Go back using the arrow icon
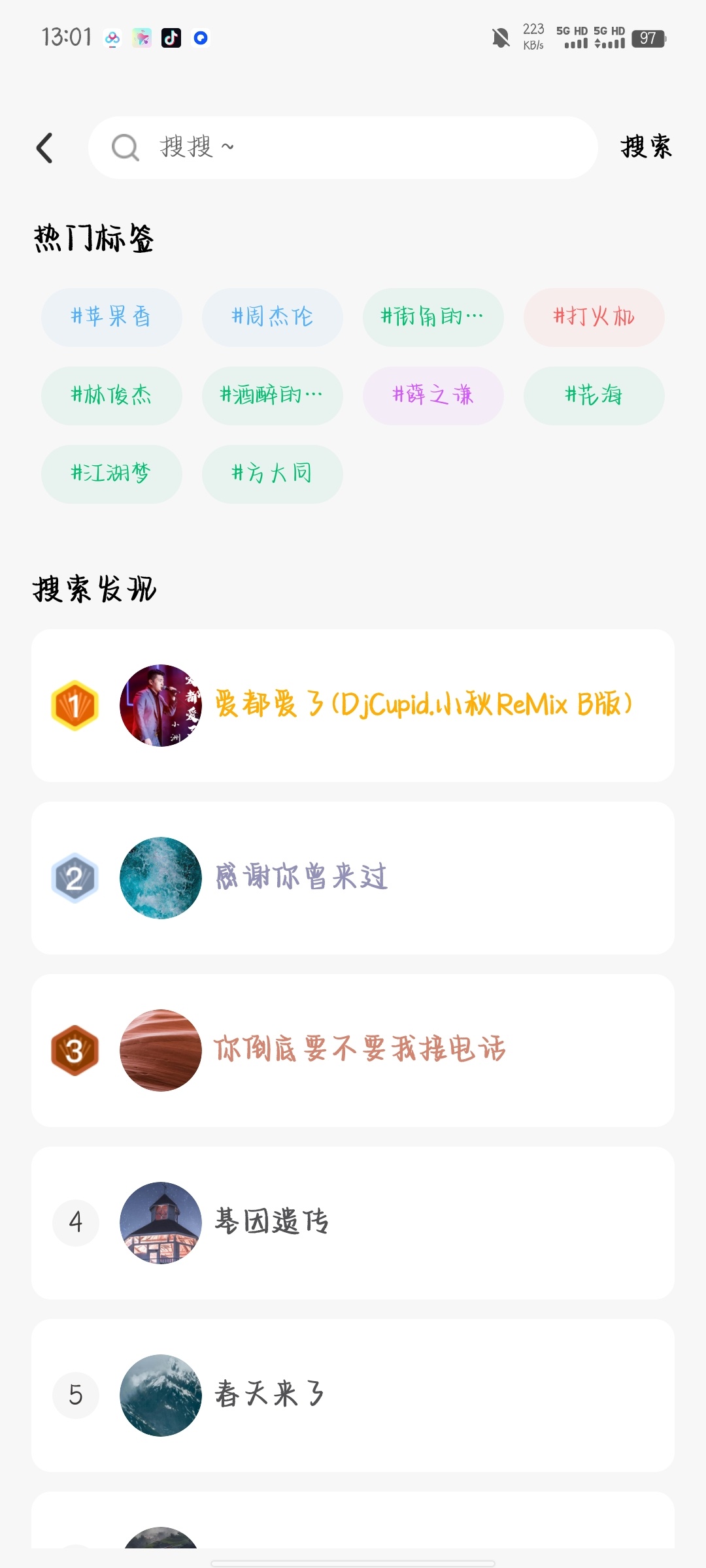The image size is (706, 1568). [x=44, y=148]
